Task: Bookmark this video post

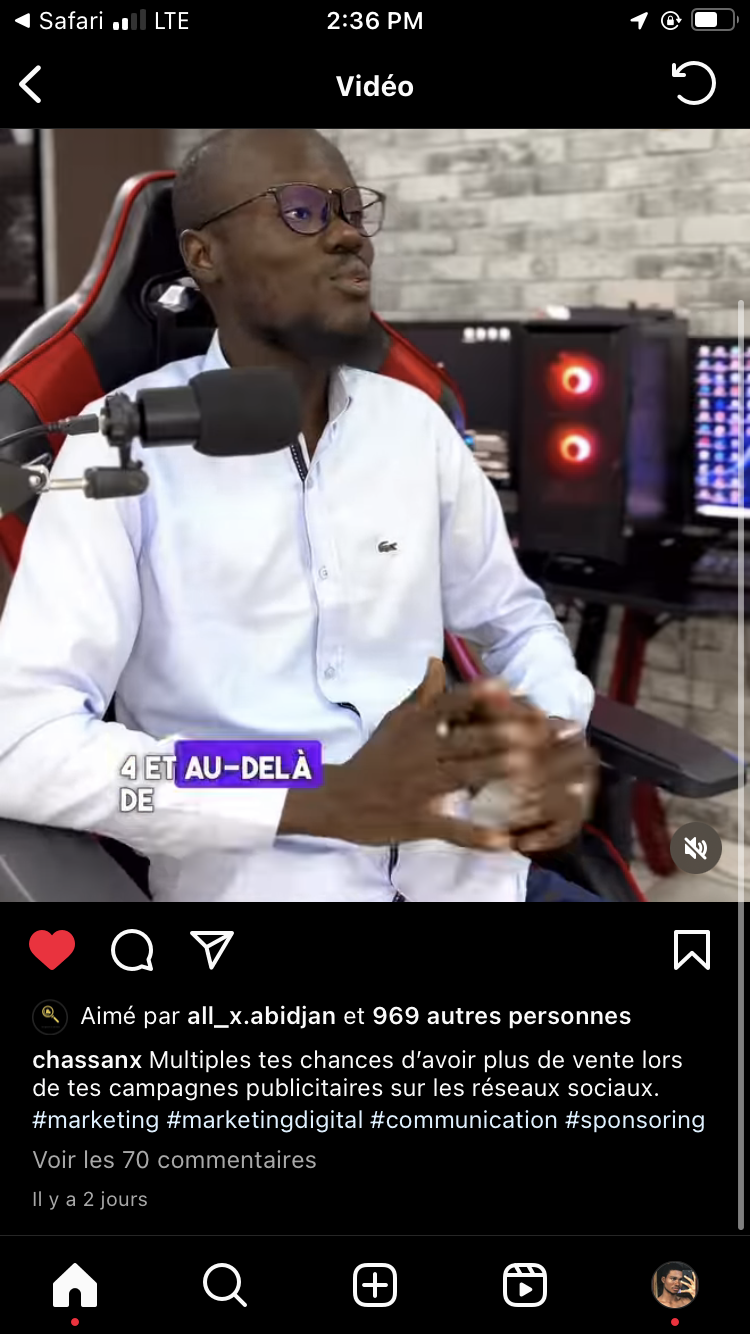Action: tap(692, 950)
